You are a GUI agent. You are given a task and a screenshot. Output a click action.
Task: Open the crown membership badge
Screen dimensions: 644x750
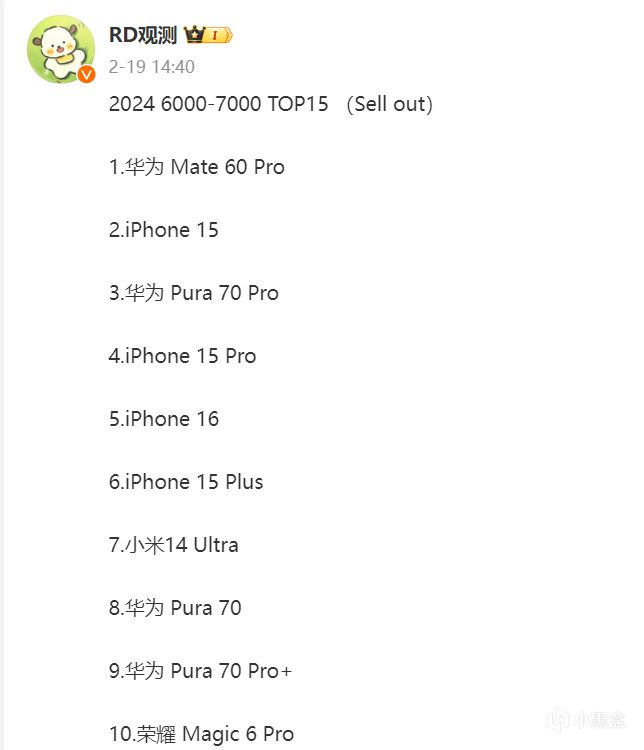[208, 35]
